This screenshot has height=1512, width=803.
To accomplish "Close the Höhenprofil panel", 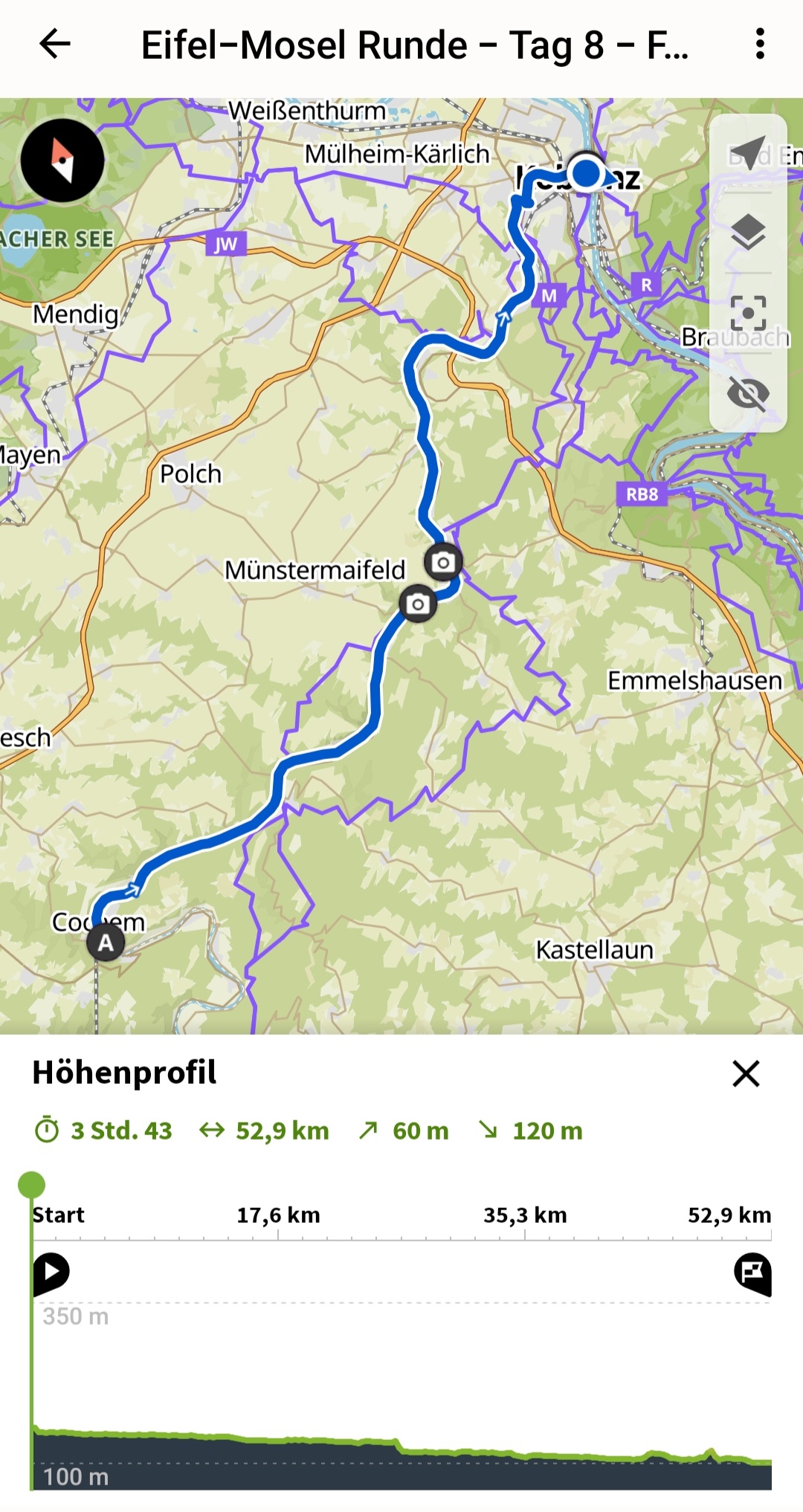I will [746, 1073].
